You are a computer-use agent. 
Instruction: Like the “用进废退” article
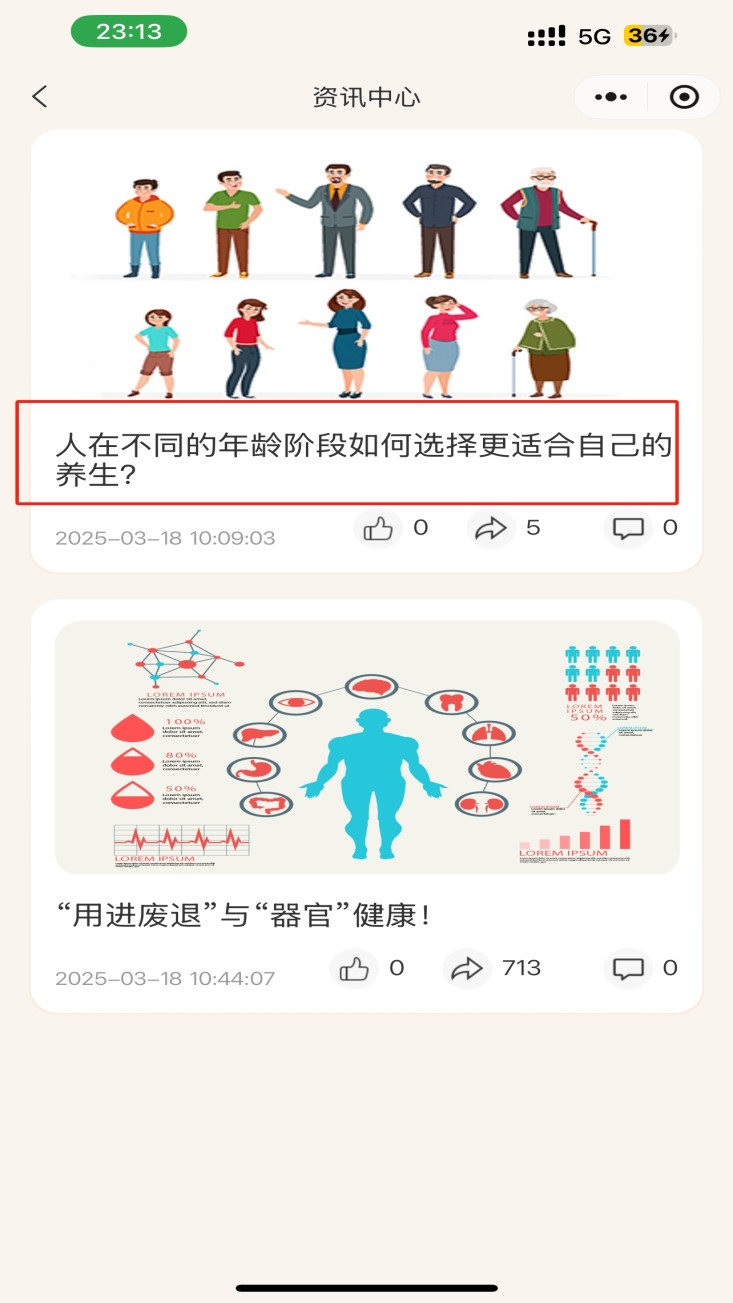[x=354, y=968]
